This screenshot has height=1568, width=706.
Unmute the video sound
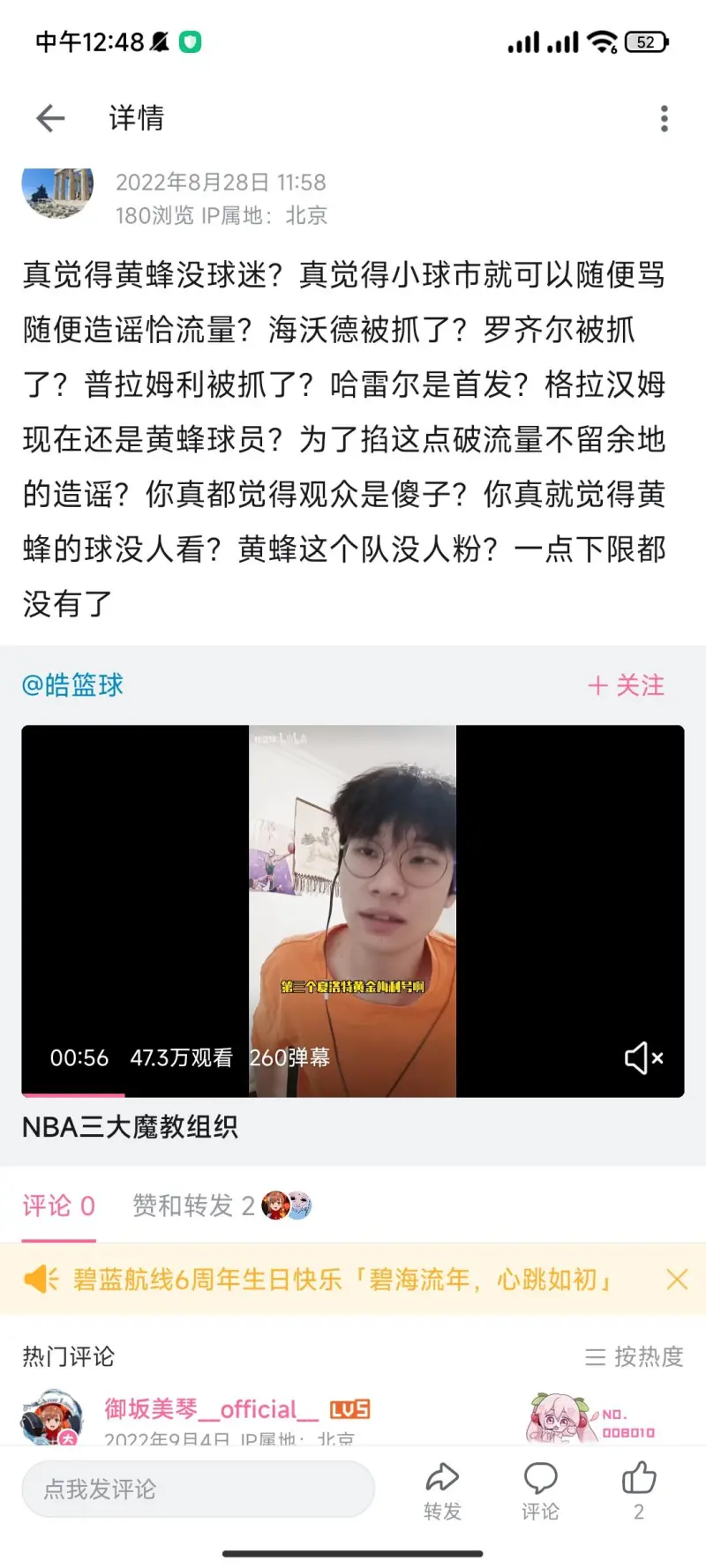(x=643, y=1057)
